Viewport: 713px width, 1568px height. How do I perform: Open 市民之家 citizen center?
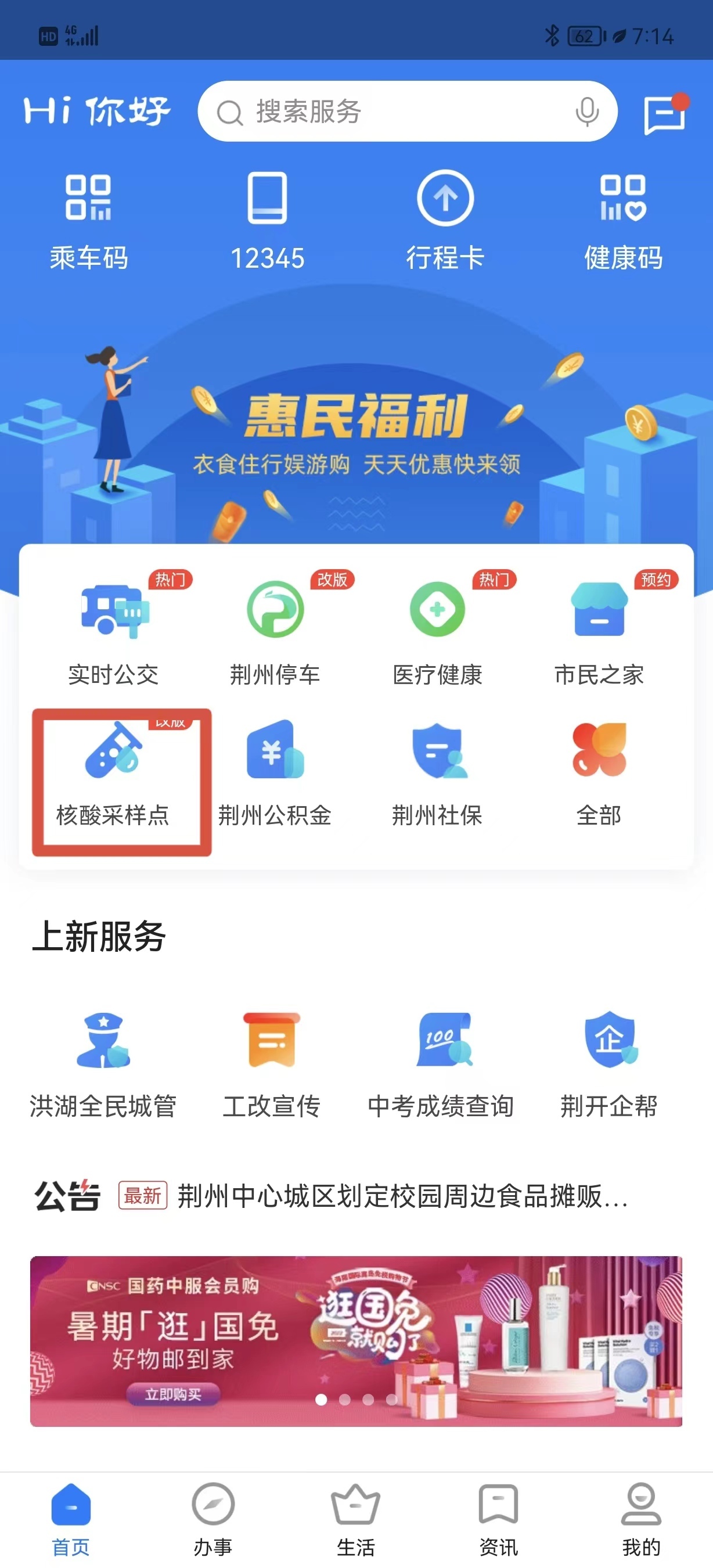point(599,633)
